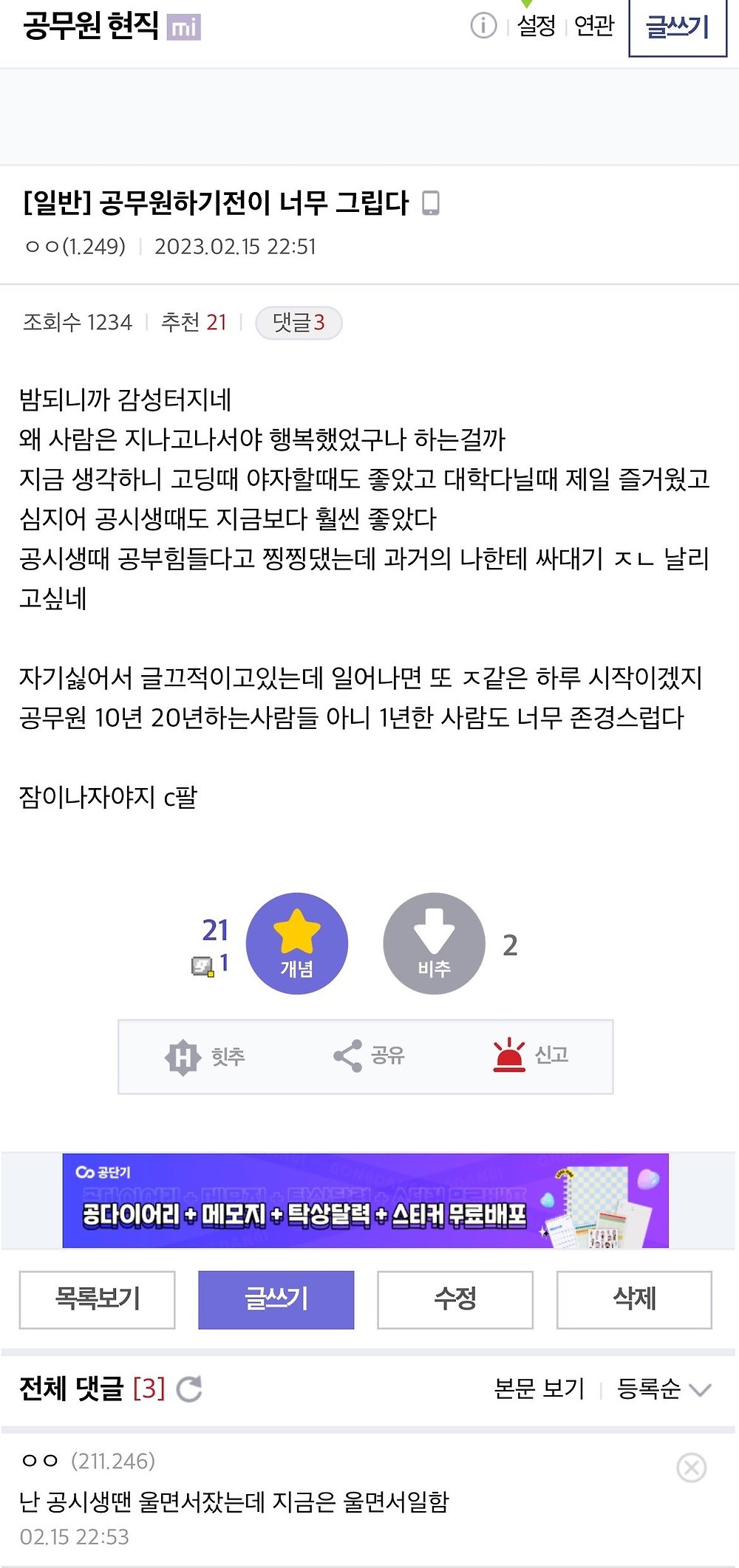Open the 공무원 현직 gallery title
This screenshot has width=739, height=1568.
pyautogui.click(x=91, y=26)
